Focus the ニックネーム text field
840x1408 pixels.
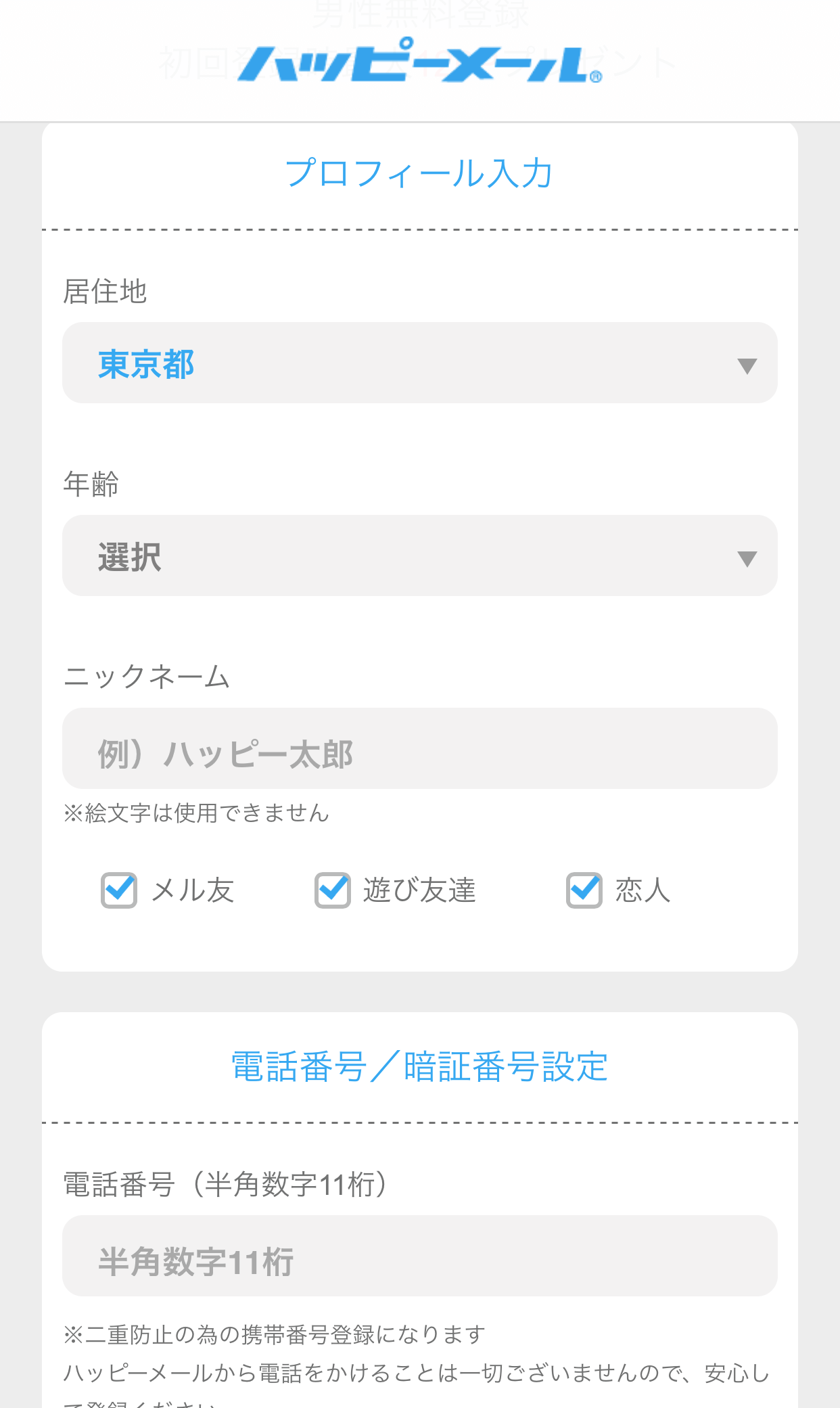pyautogui.click(x=419, y=749)
